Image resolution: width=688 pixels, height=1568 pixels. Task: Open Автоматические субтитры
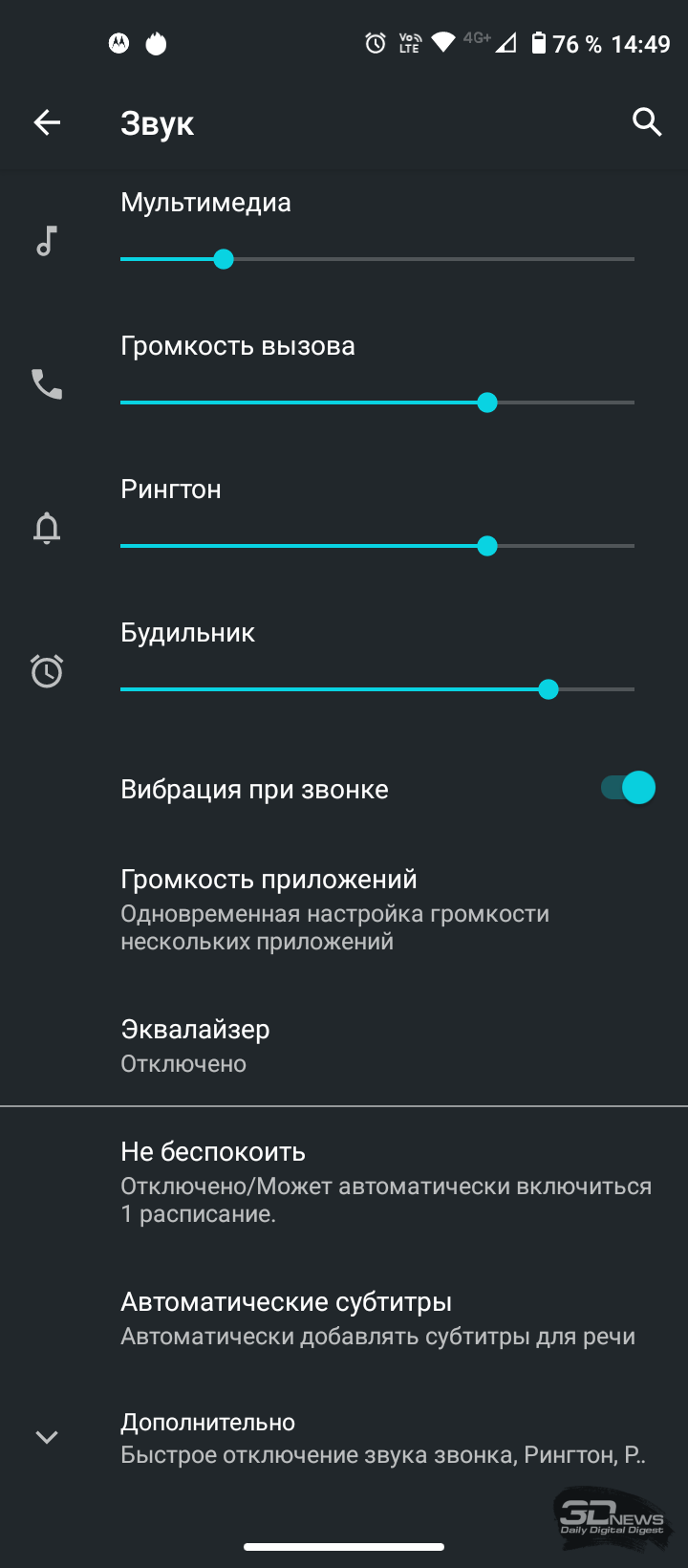344,1318
